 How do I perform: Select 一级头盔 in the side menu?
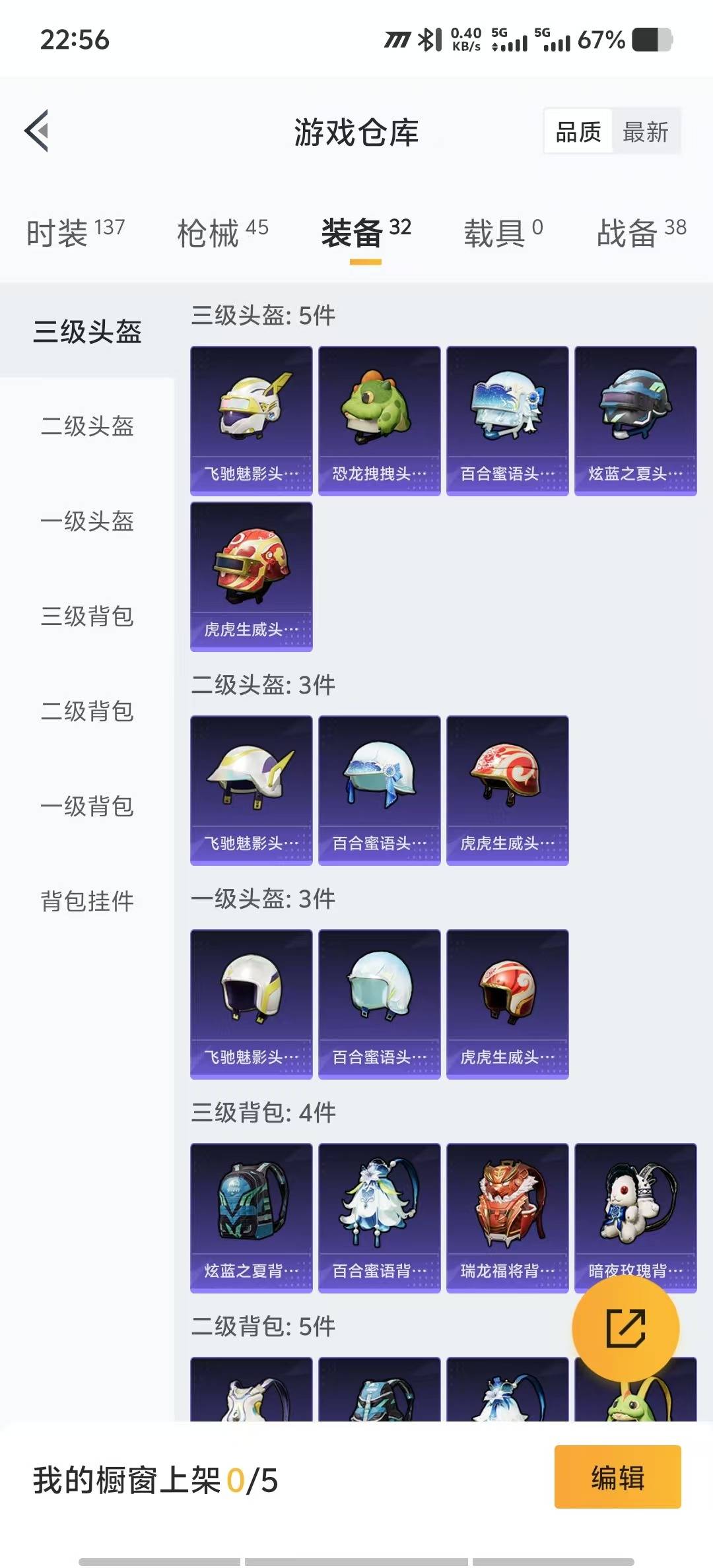pos(87,521)
